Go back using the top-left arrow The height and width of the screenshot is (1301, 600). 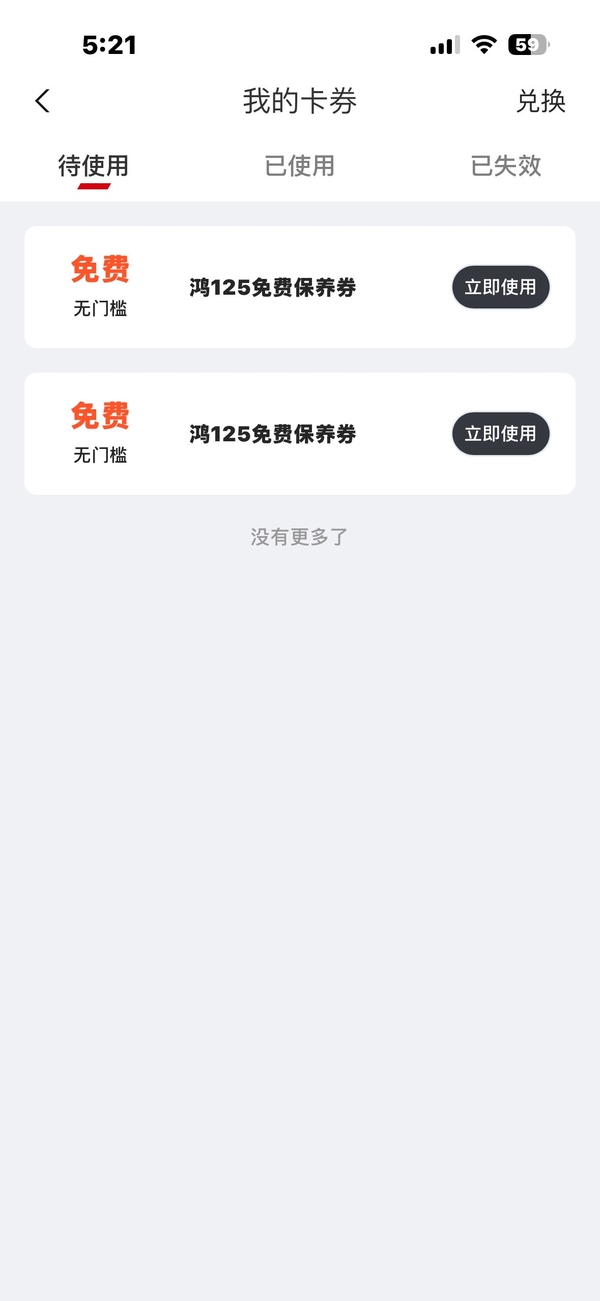pyautogui.click(x=42, y=101)
